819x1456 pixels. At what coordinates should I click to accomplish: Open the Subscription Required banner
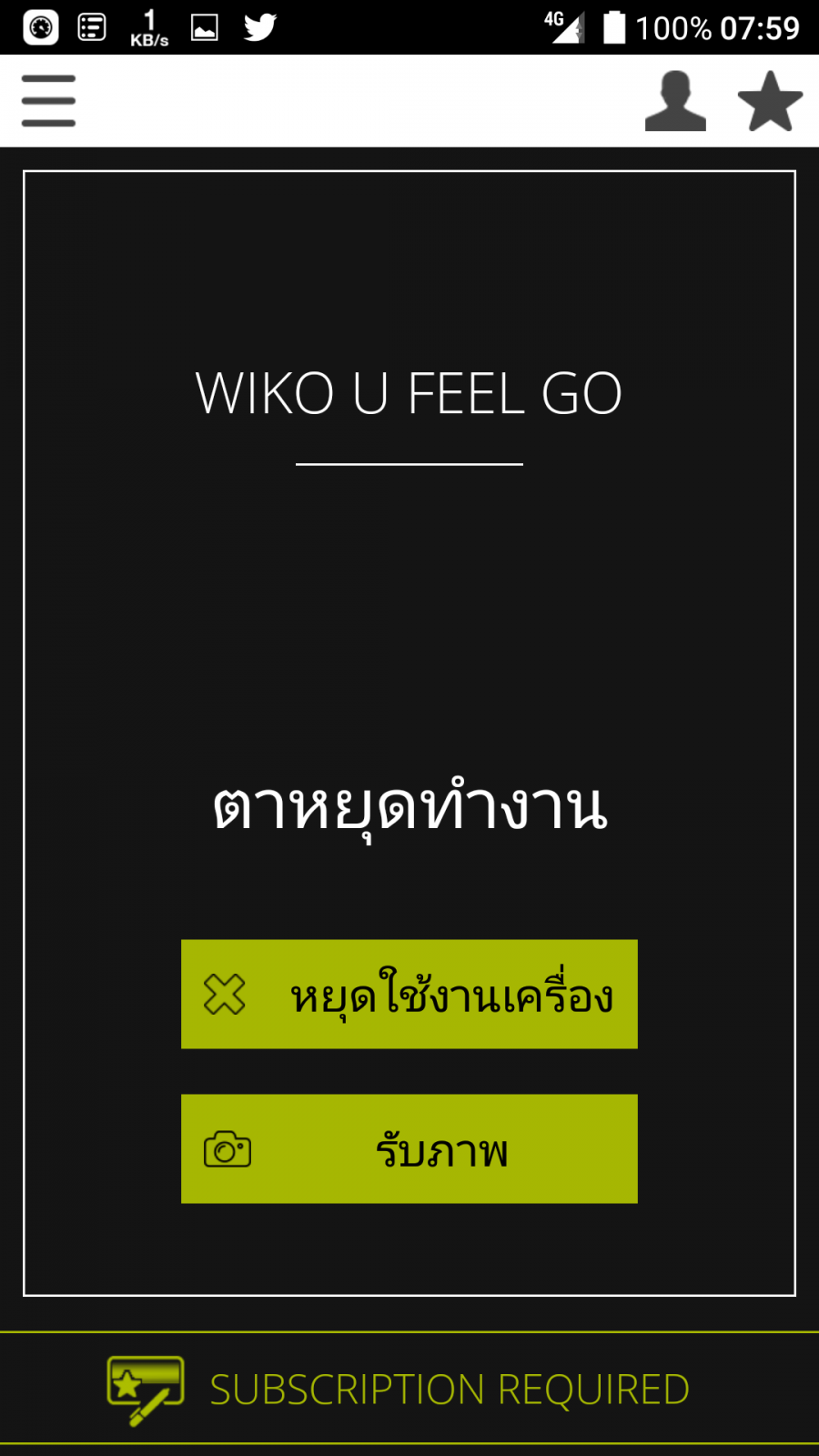pyautogui.click(x=409, y=1389)
